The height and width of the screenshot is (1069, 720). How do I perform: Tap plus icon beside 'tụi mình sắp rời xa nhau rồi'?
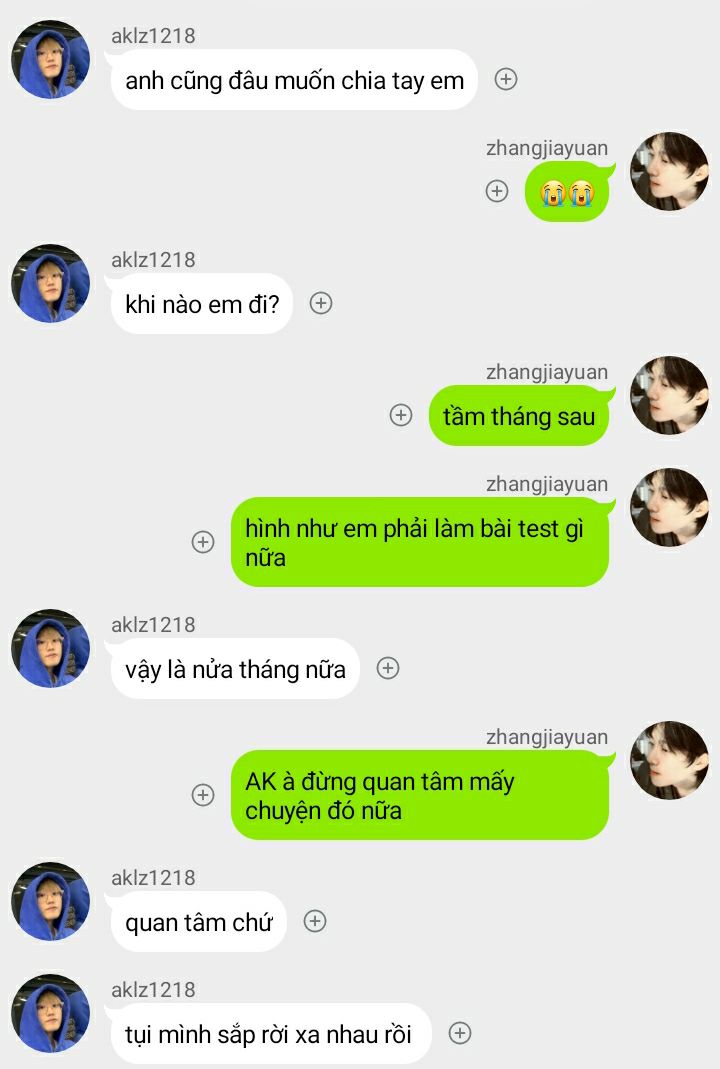point(460,1033)
